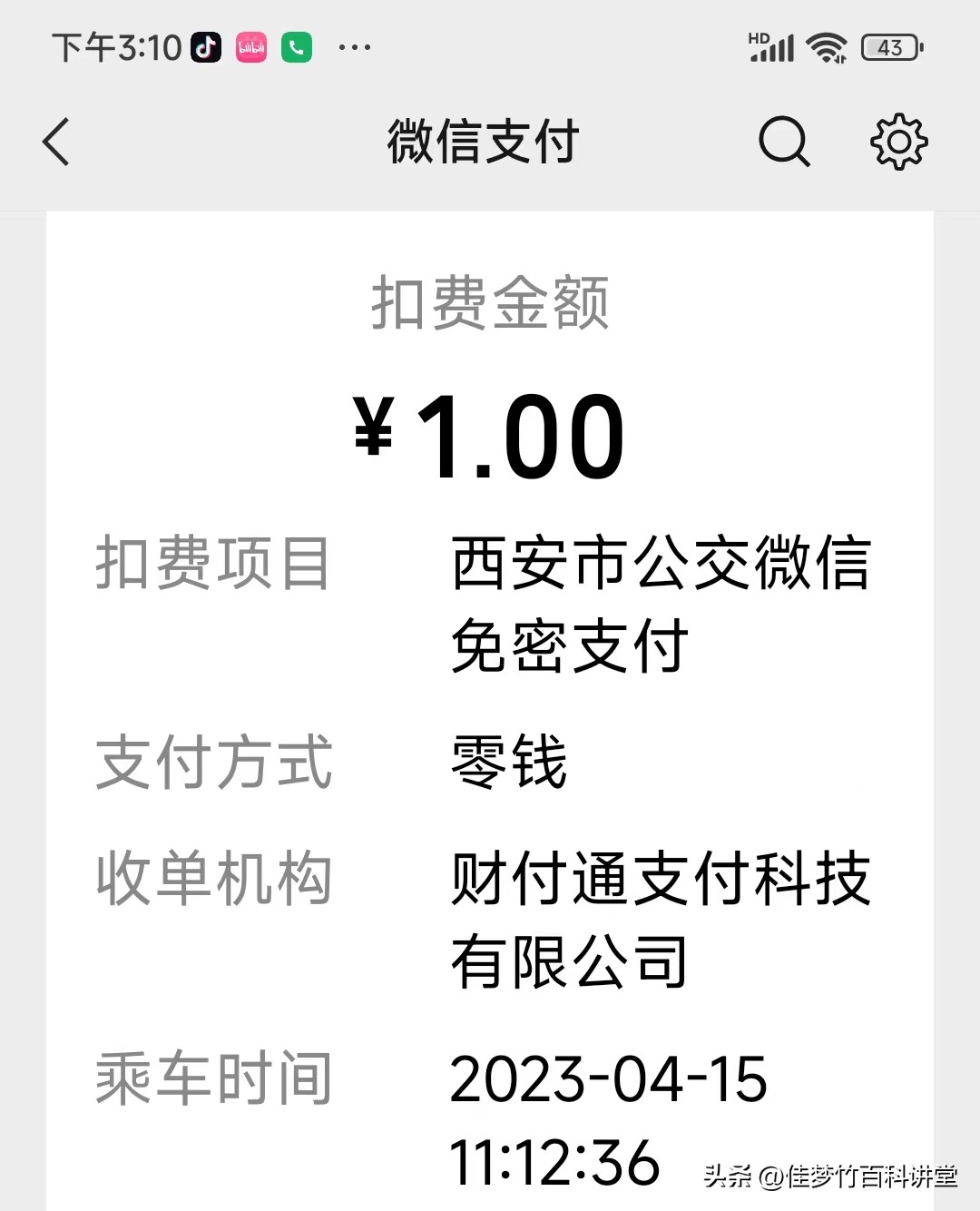Tap the ride time 2023-04-15

pos(610,1080)
